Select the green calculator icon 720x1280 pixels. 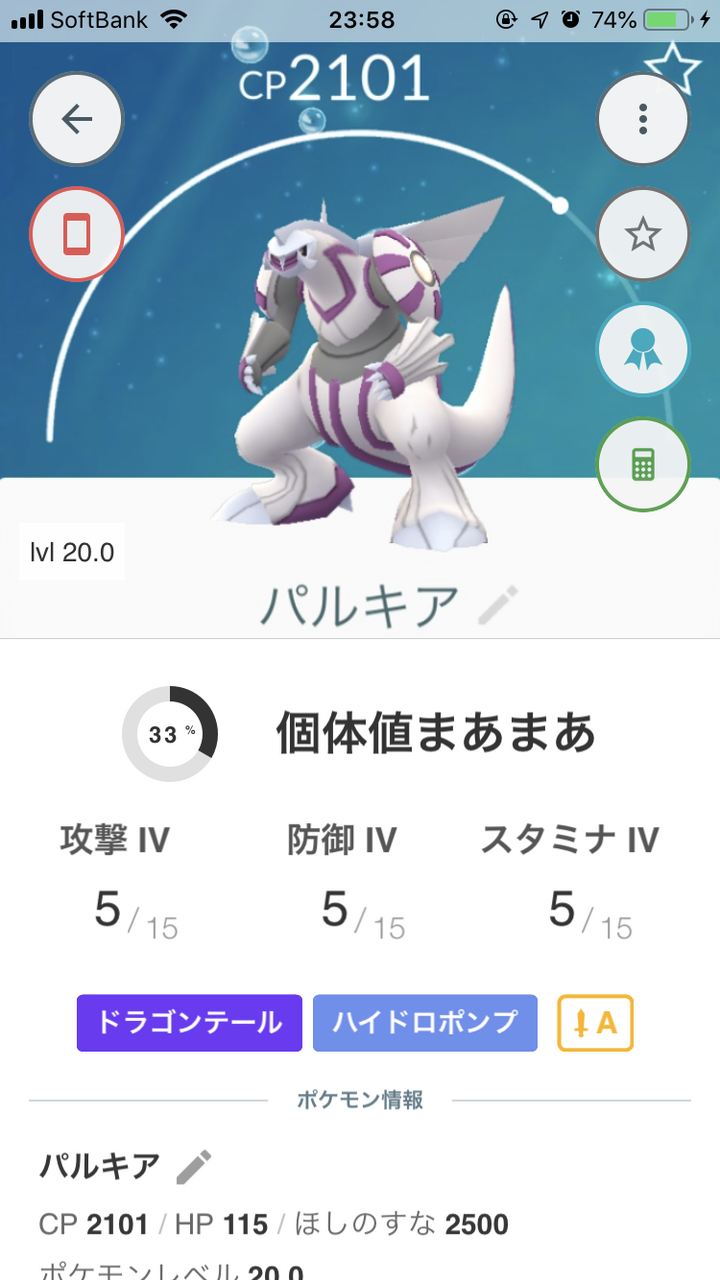(643, 464)
